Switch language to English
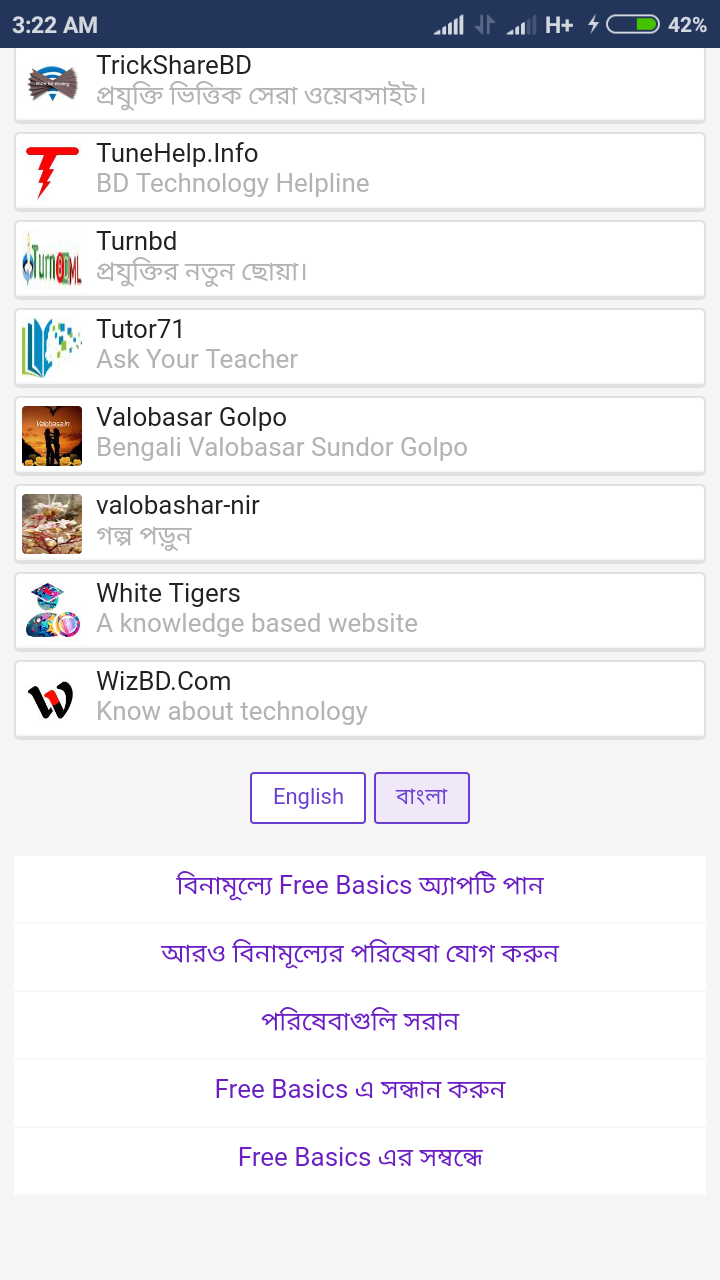Image resolution: width=720 pixels, height=1280 pixels. [x=308, y=797]
